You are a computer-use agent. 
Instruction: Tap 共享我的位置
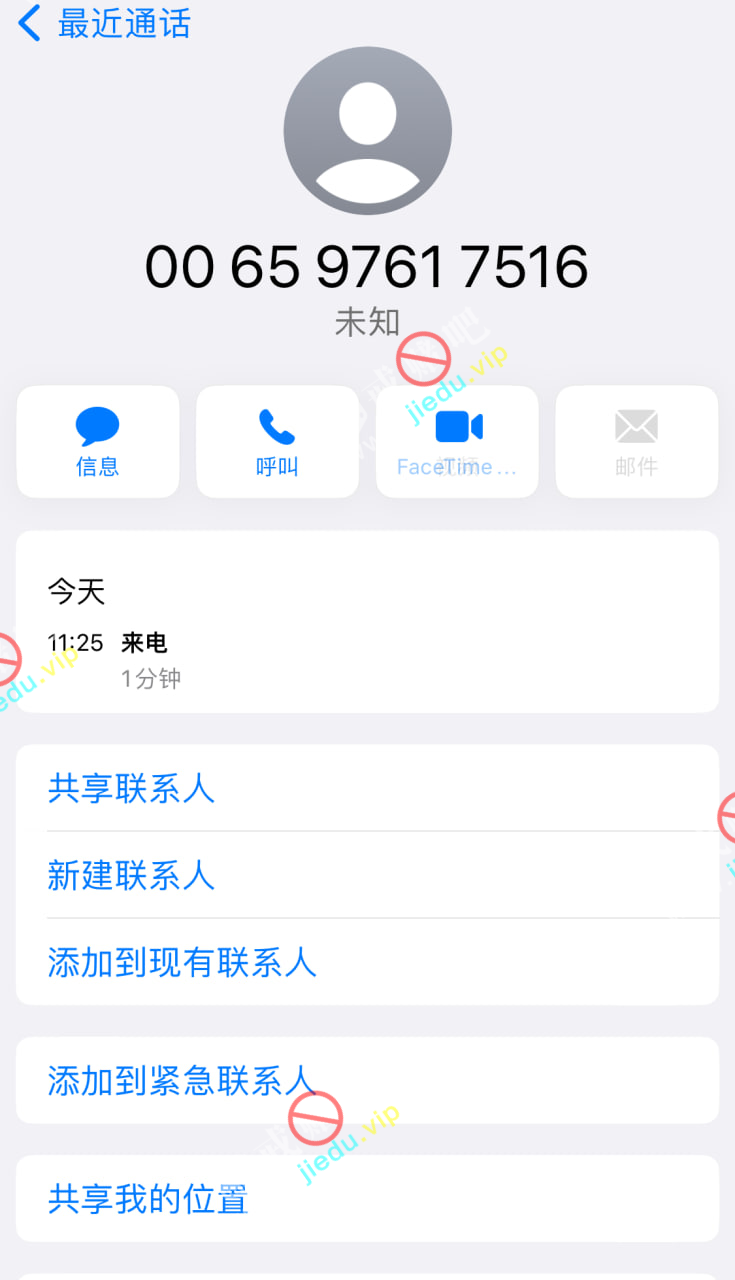tap(148, 1198)
